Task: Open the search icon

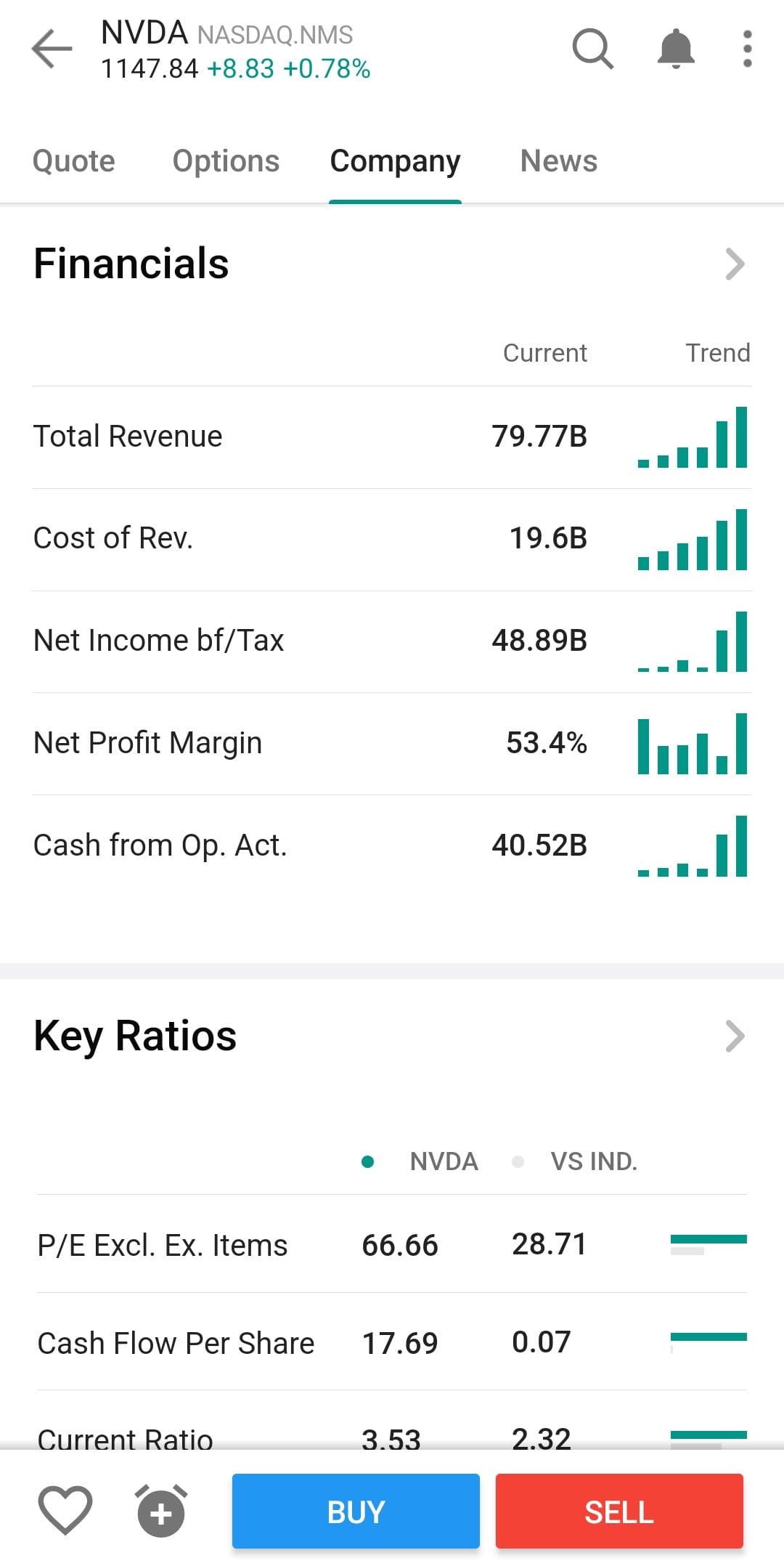Action: [x=592, y=49]
